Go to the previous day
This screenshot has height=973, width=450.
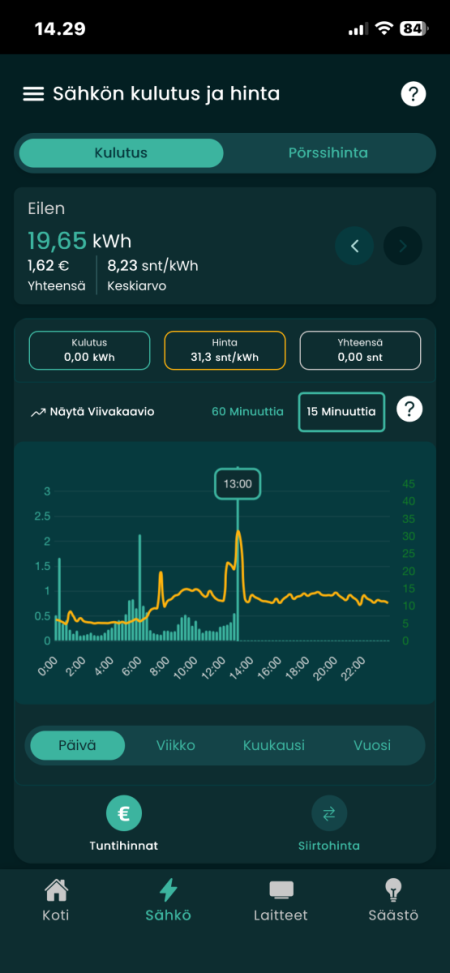pyautogui.click(x=354, y=246)
